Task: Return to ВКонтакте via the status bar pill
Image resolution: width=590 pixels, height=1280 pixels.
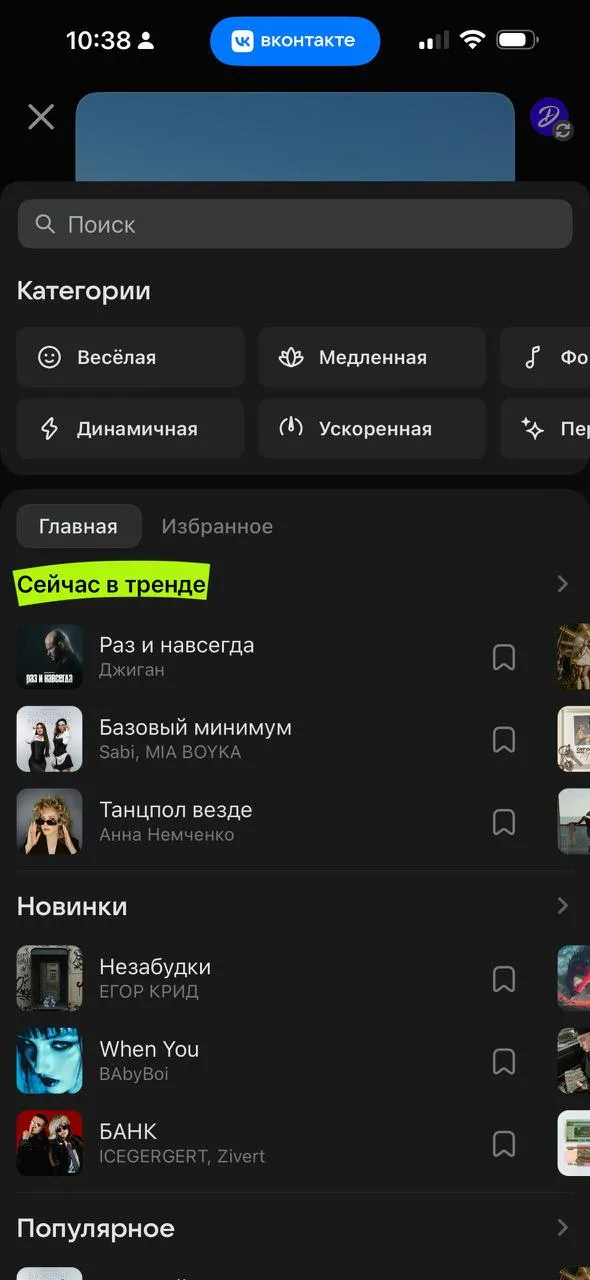Action: pyautogui.click(x=295, y=41)
